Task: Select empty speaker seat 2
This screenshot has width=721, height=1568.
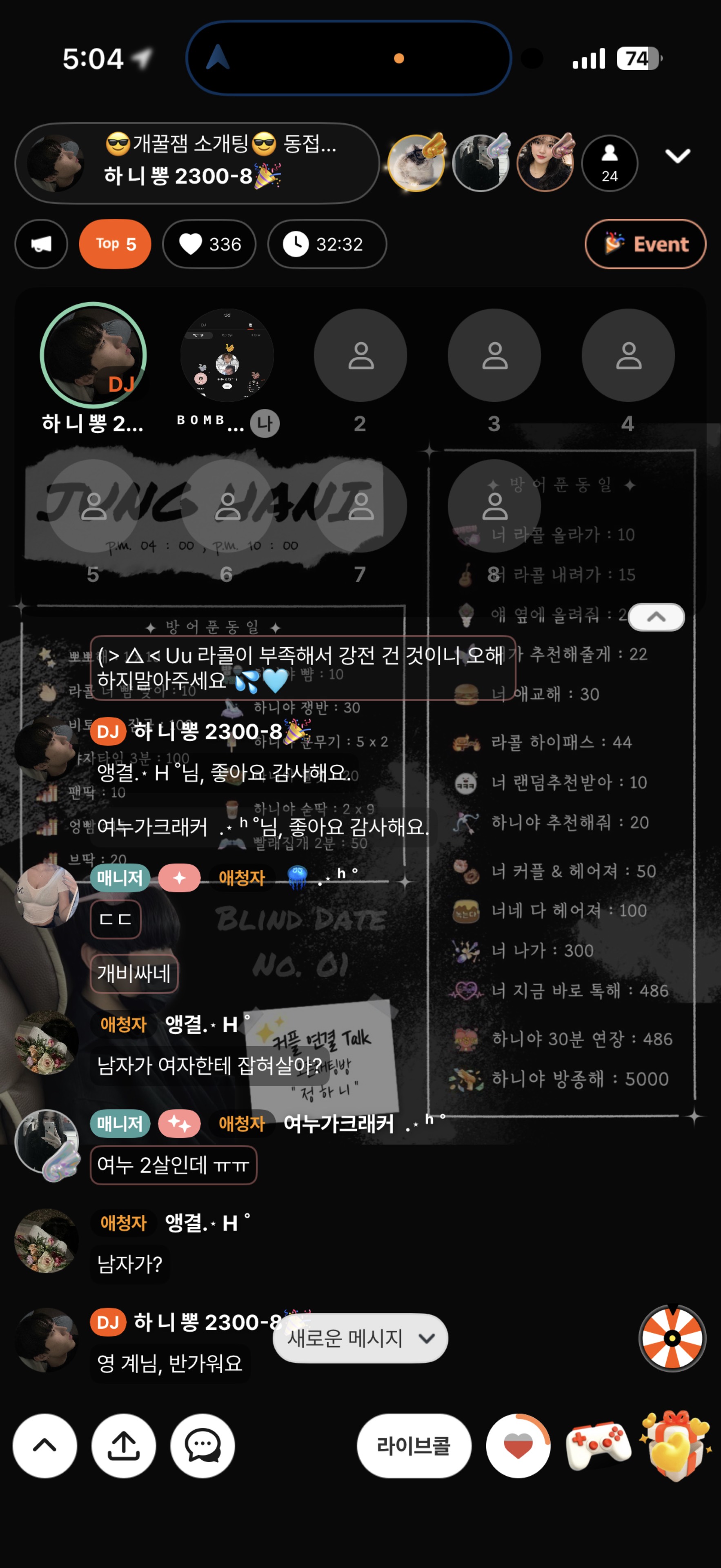Action: click(x=360, y=356)
